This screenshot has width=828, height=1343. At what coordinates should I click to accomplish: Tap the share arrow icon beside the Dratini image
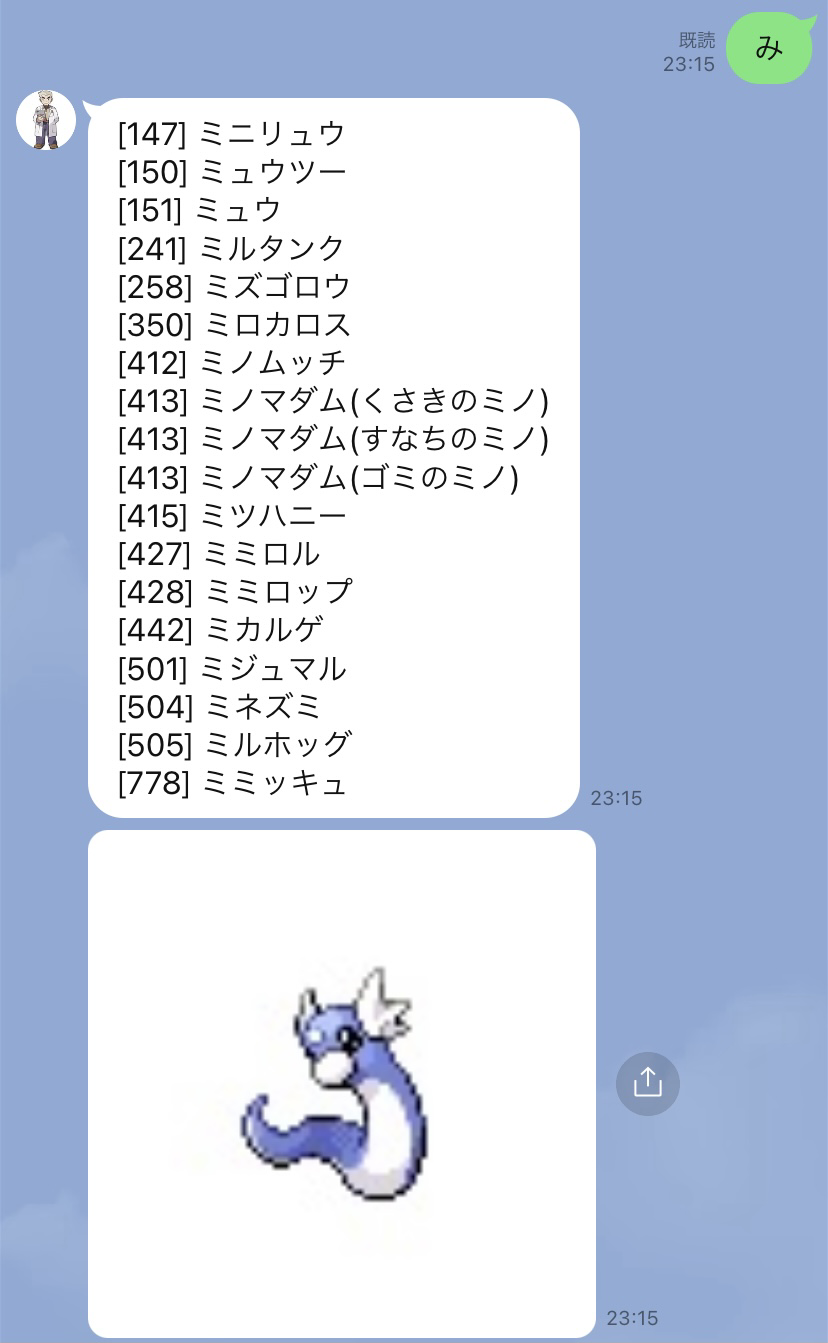[647, 1083]
